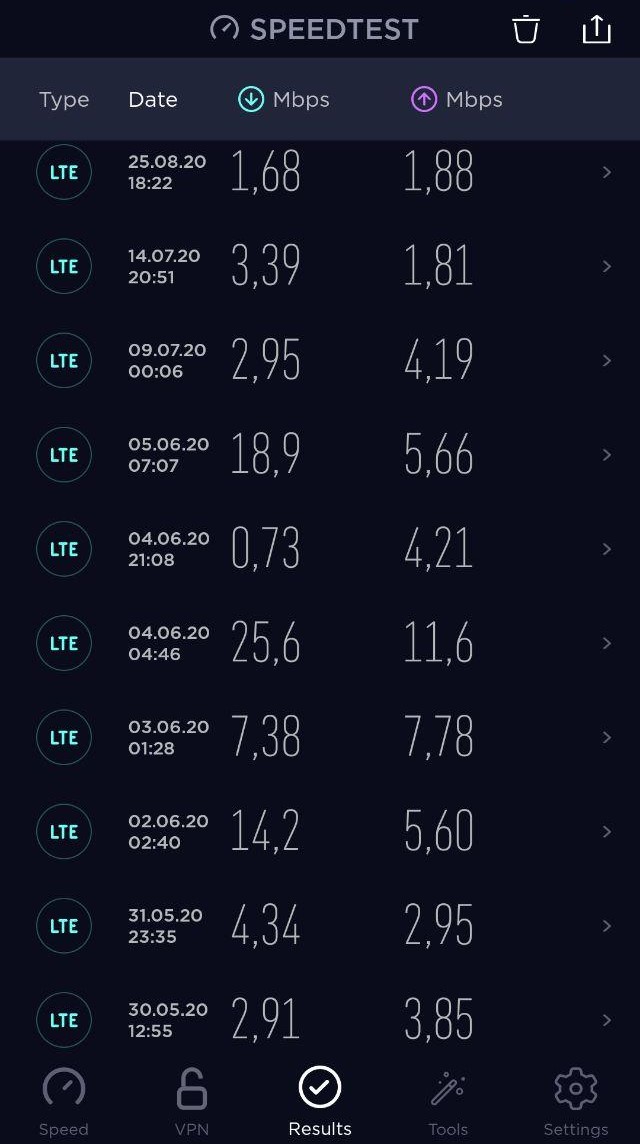640x1144 pixels.
Task: Open the 14.07.20 20:51 test result
Action: [x=320, y=266]
